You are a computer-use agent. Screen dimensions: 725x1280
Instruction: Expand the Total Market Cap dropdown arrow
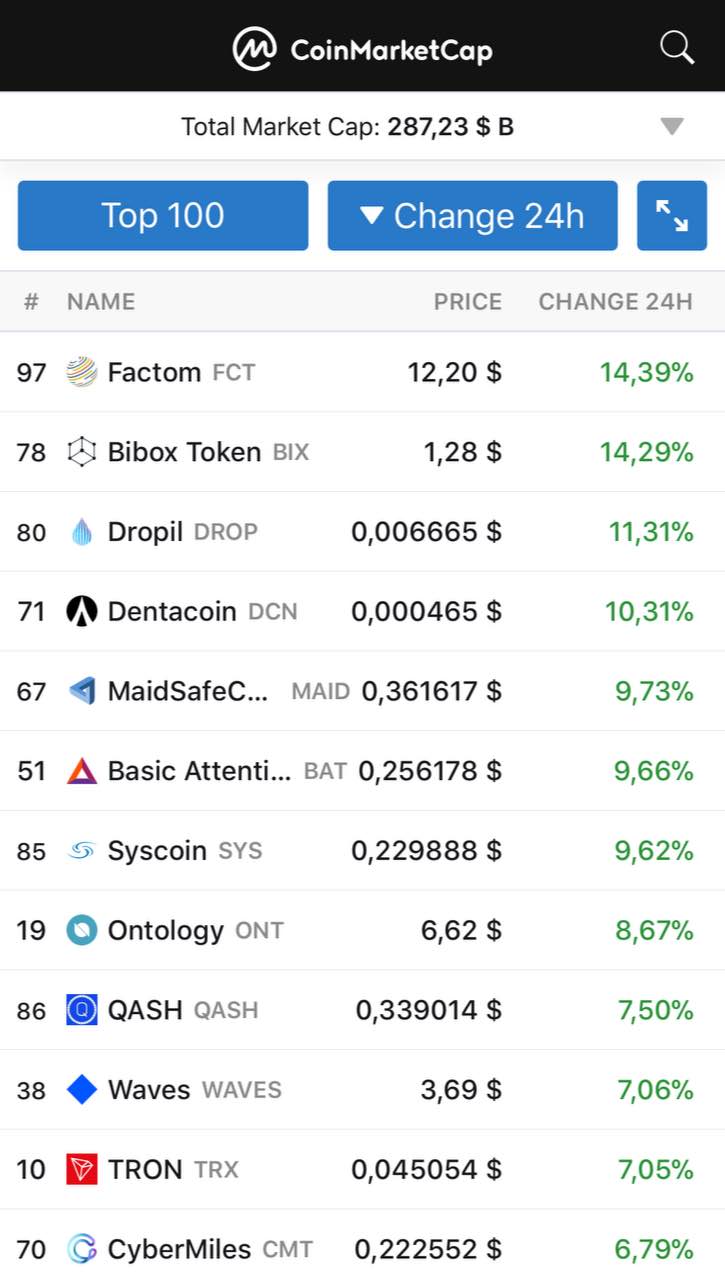(x=672, y=127)
